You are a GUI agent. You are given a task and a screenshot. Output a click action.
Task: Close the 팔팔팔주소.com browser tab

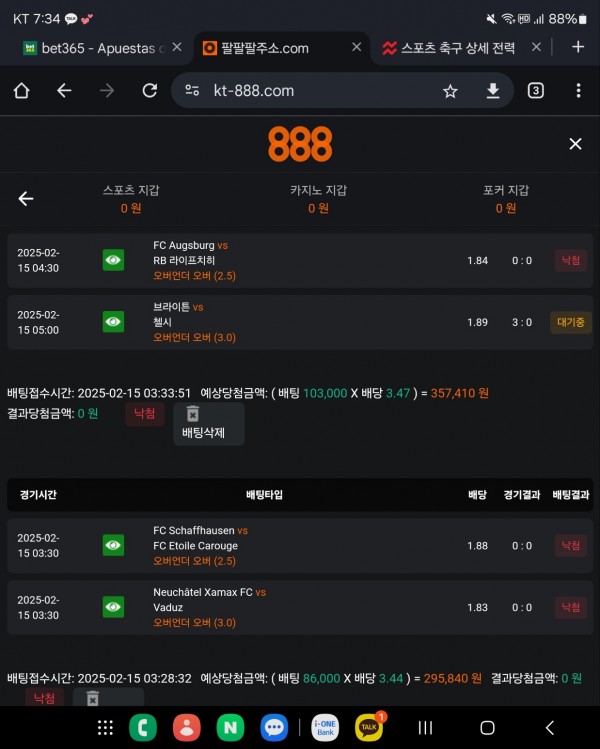coord(356,47)
